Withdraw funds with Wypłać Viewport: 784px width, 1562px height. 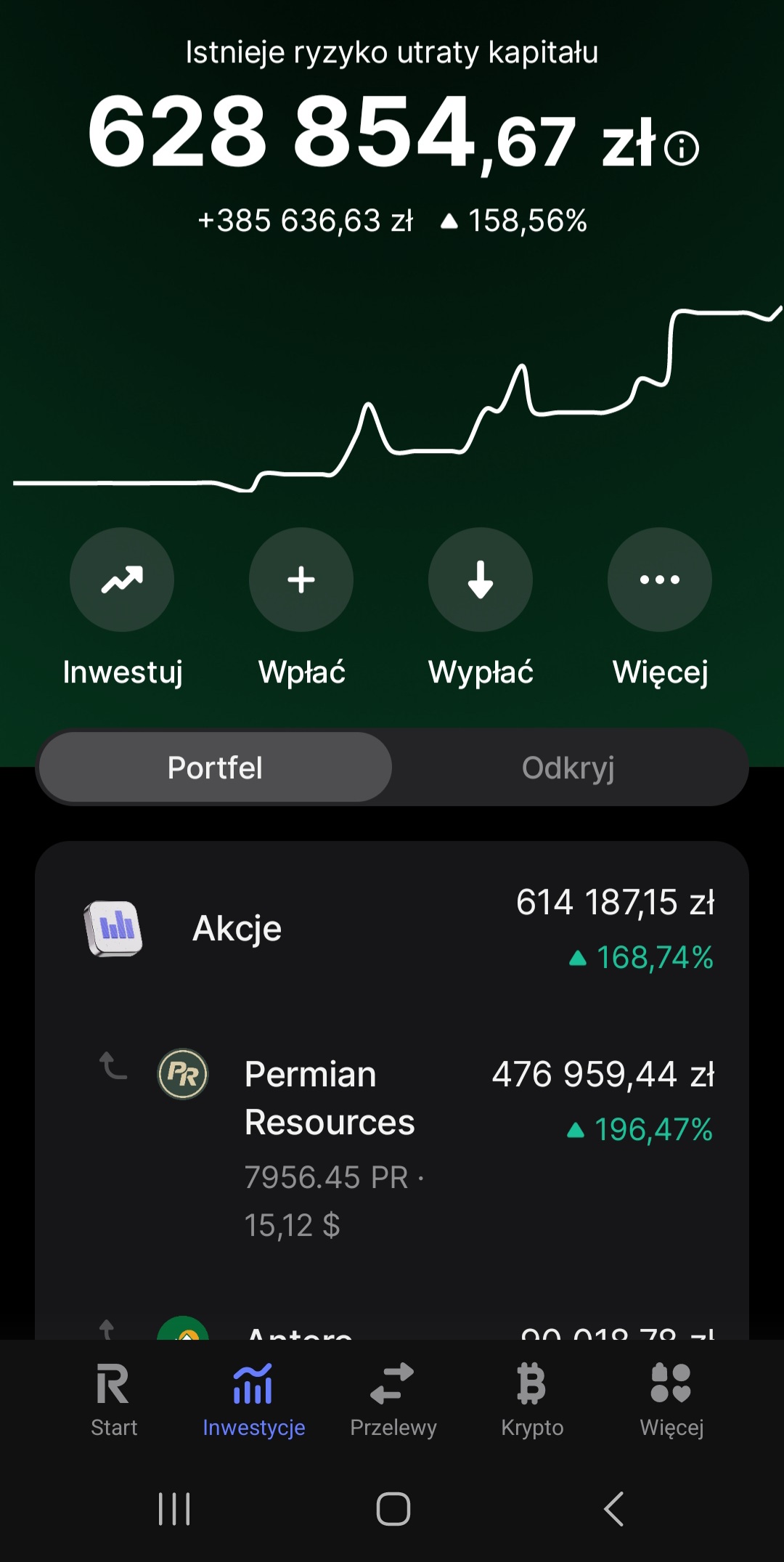point(481,580)
